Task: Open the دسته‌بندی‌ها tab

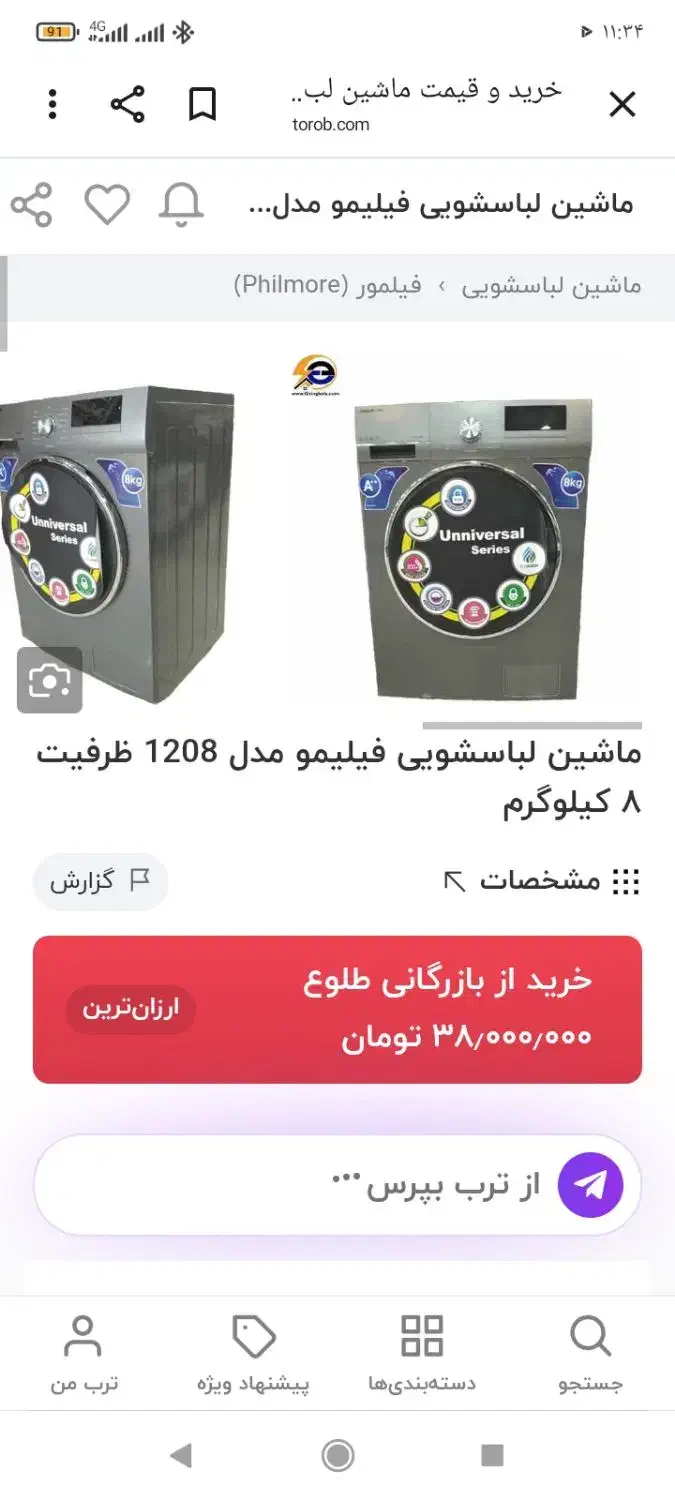Action: coord(422,1353)
